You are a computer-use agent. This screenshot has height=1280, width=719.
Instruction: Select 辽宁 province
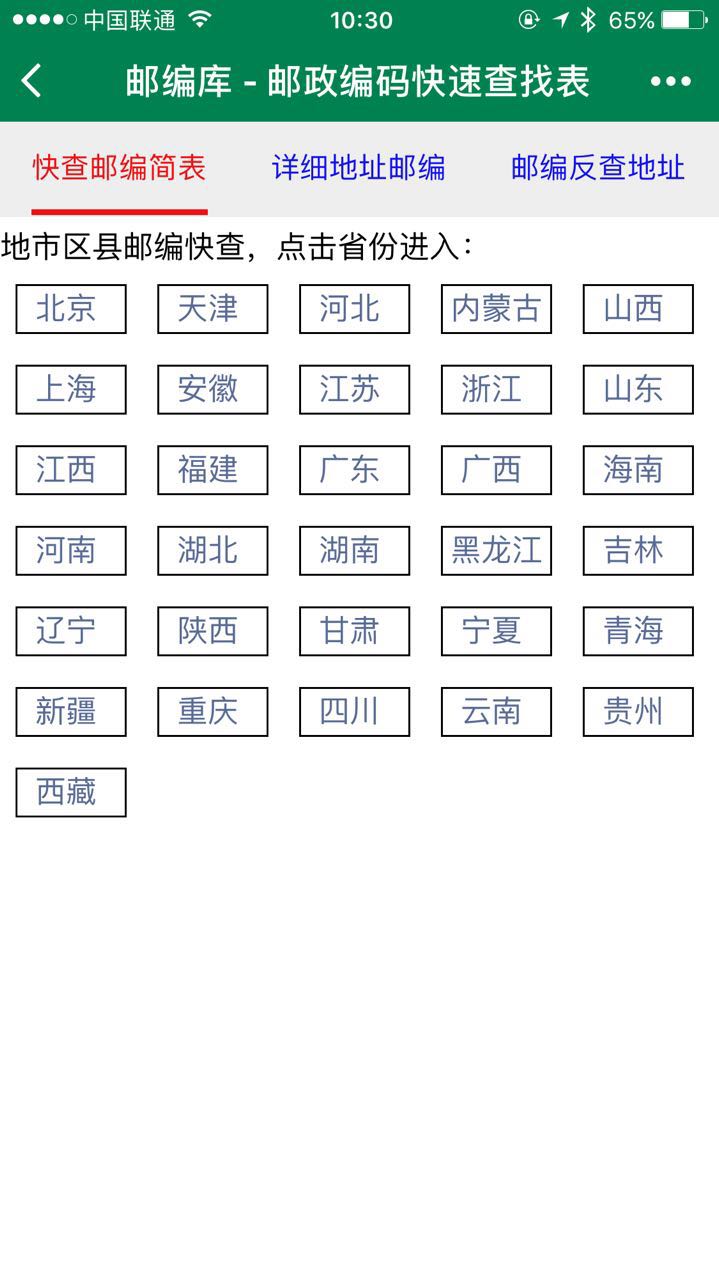(71, 631)
